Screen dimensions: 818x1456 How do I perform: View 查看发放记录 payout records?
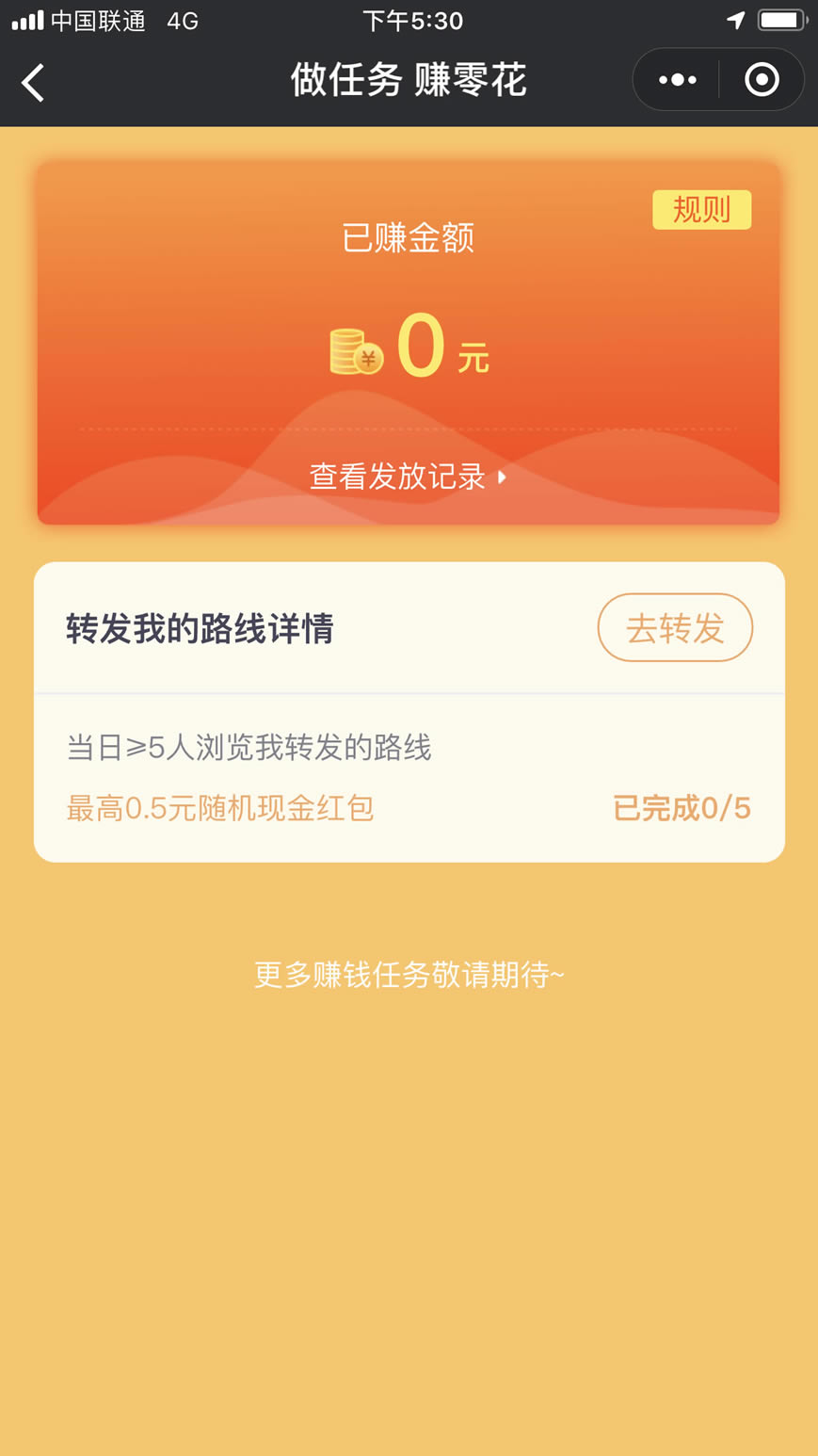pos(408,477)
